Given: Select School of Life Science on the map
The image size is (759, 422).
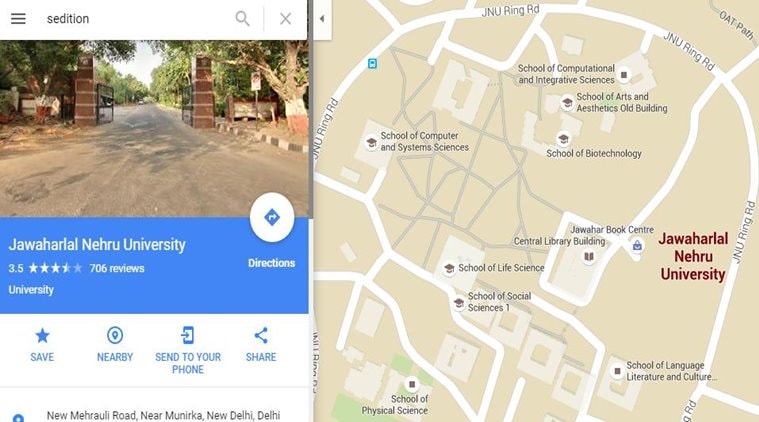Looking at the screenshot, I should pos(449,268).
